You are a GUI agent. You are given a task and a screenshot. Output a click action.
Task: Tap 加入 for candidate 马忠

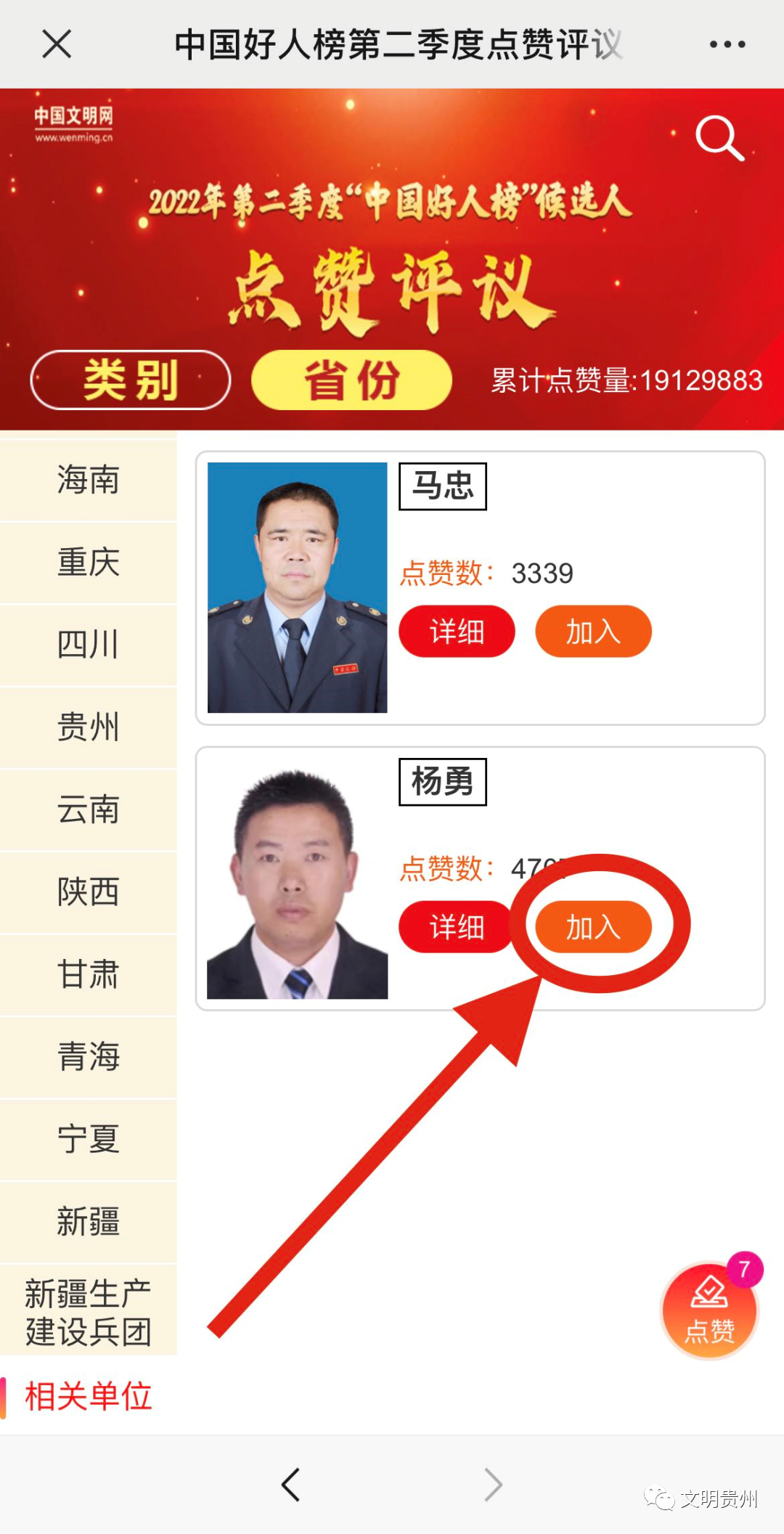pyautogui.click(x=593, y=632)
